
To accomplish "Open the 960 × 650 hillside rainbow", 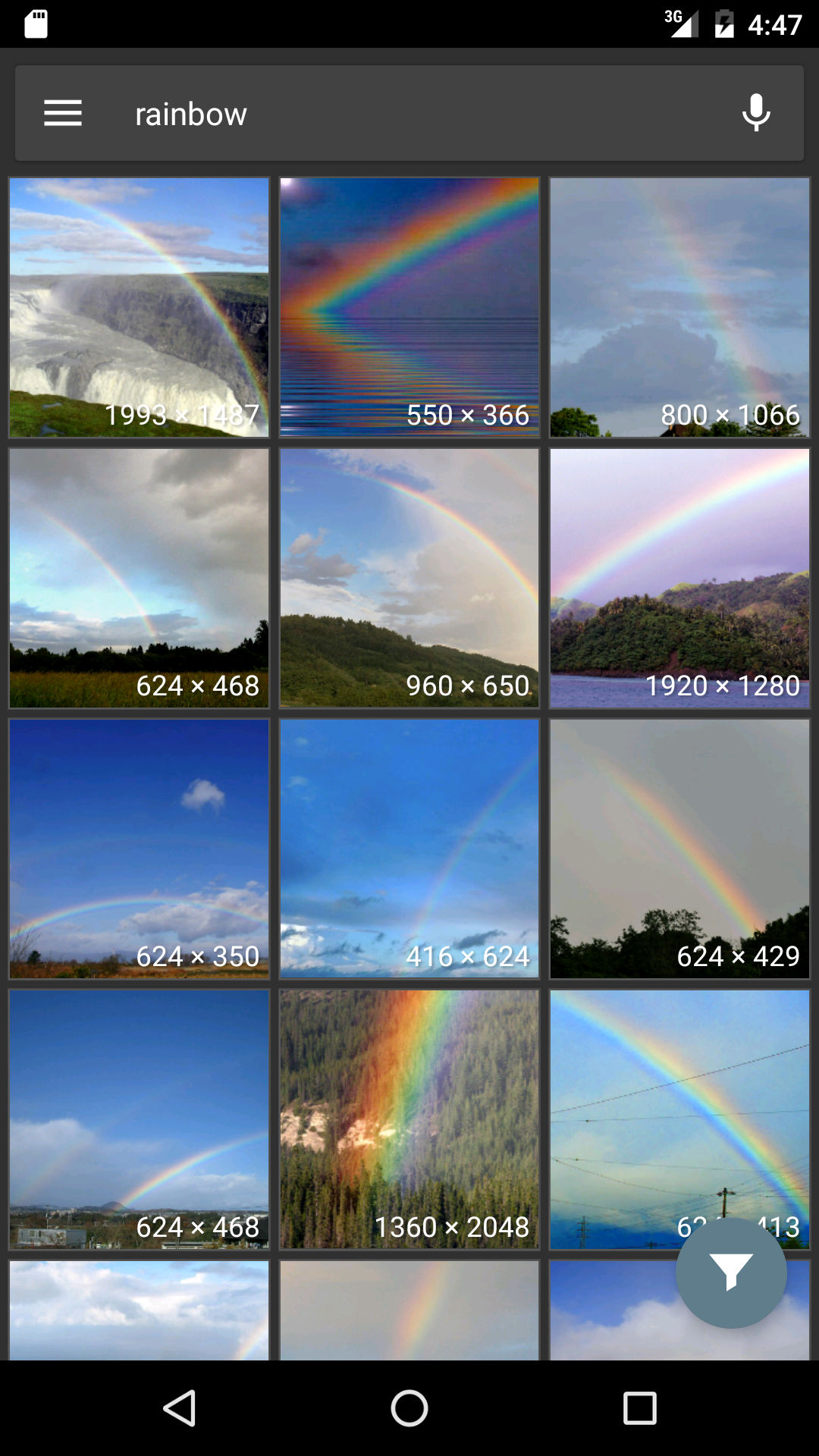I will pyautogui.click(x=409, y=578).
